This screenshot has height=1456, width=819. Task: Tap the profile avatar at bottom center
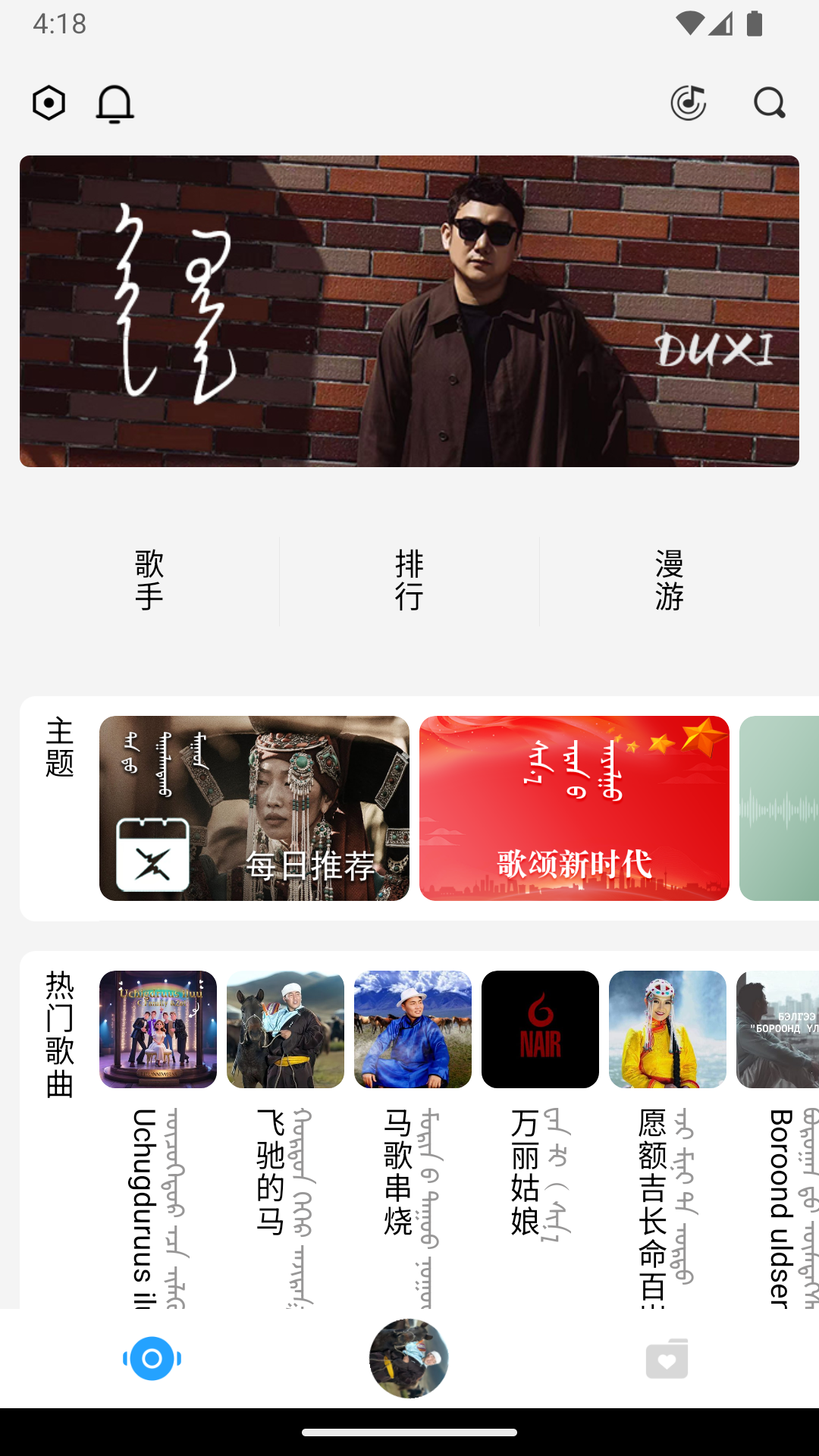(x=409, y=1359)
